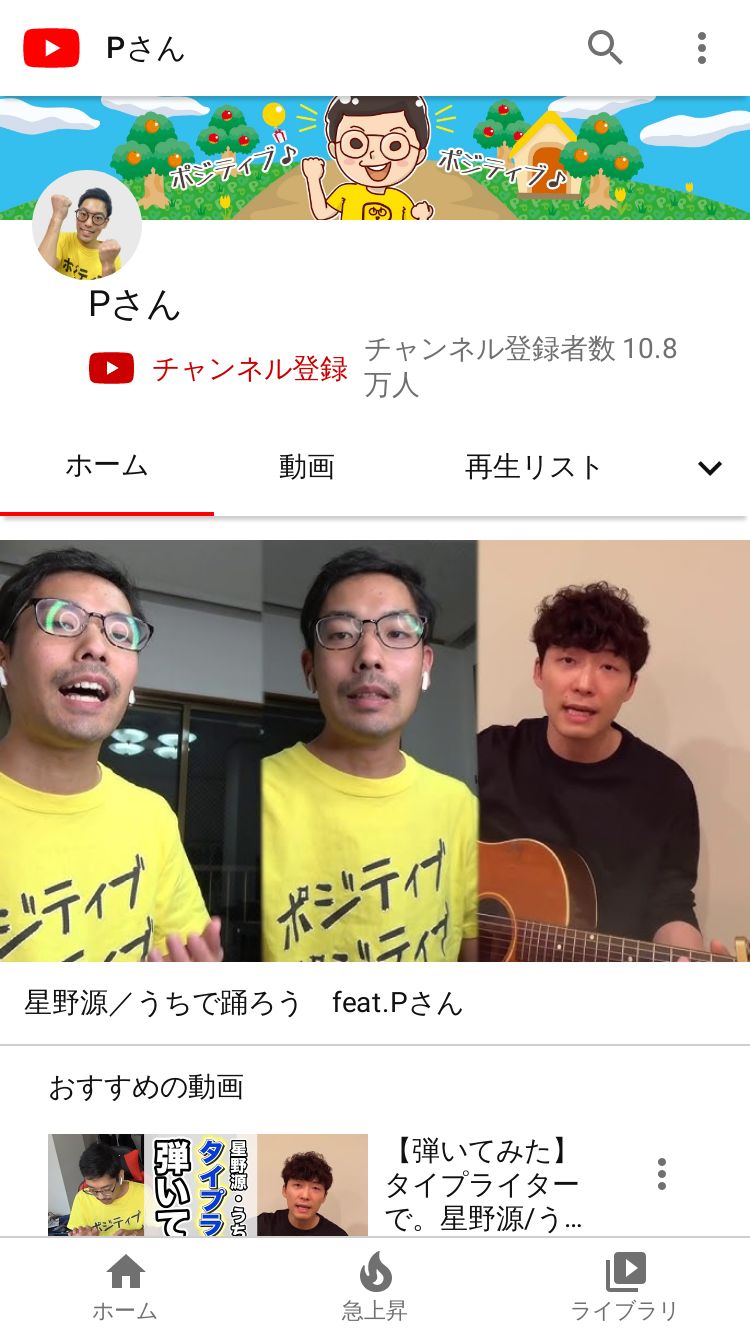Expand more channel tabs with the chevron
The width and height of the screenshot is (750, 1334).
click(710, 468)
